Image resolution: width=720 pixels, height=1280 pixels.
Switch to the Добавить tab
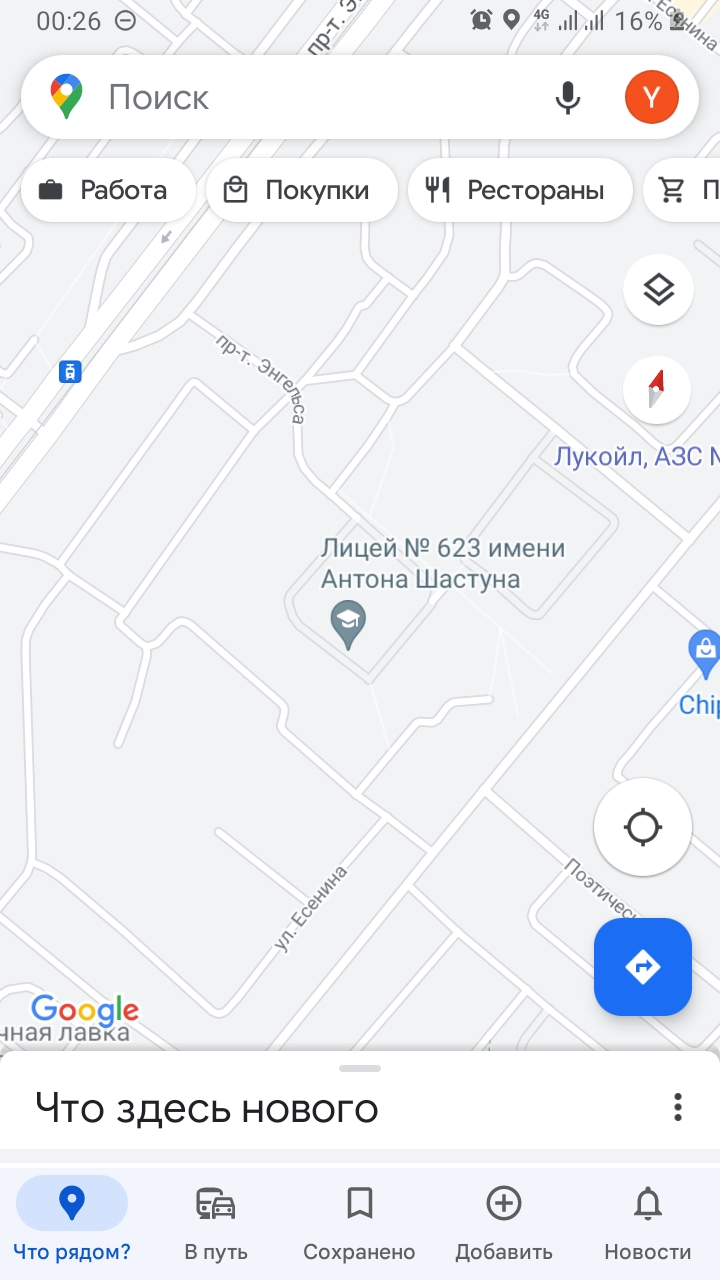[504, 1222]
